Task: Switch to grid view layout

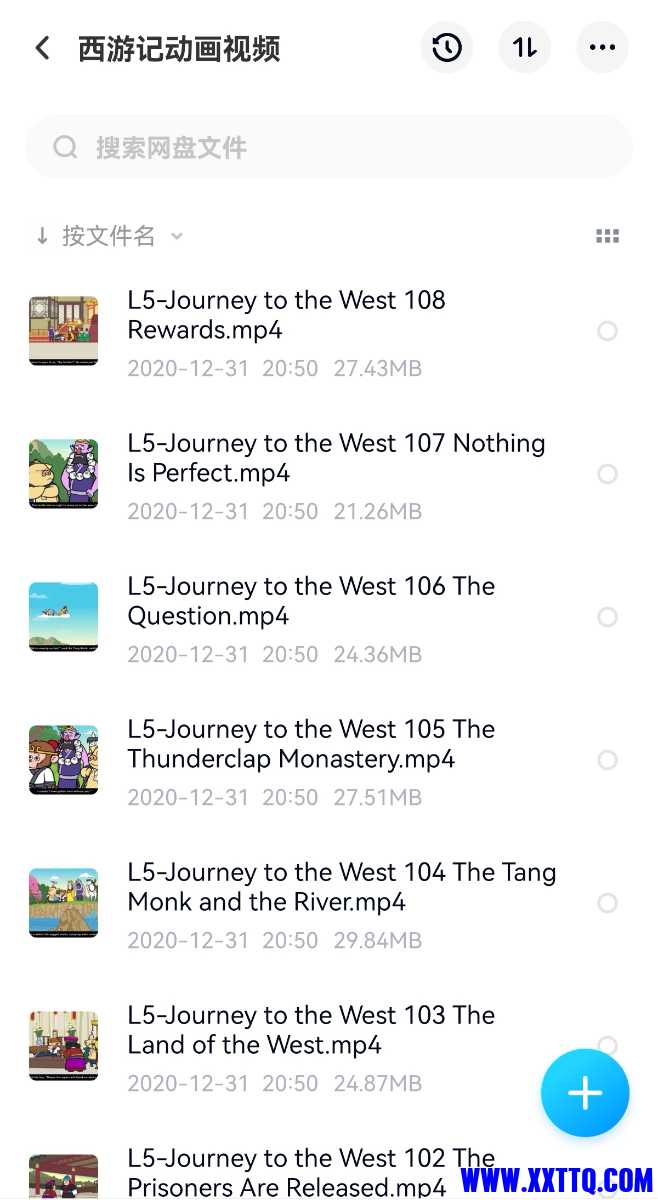Action: point(607,236)
